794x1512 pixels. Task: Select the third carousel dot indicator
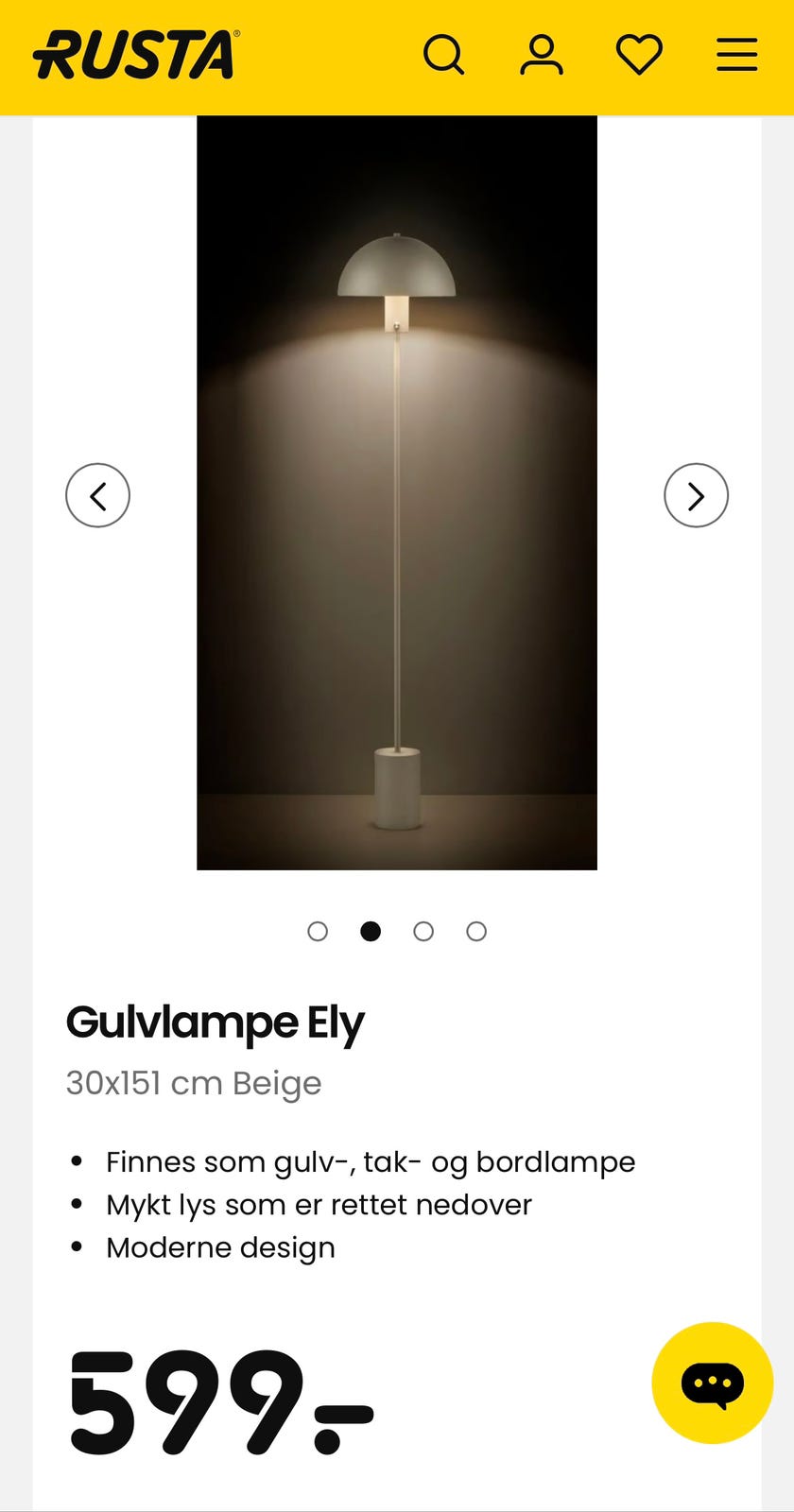pos(423,931)
